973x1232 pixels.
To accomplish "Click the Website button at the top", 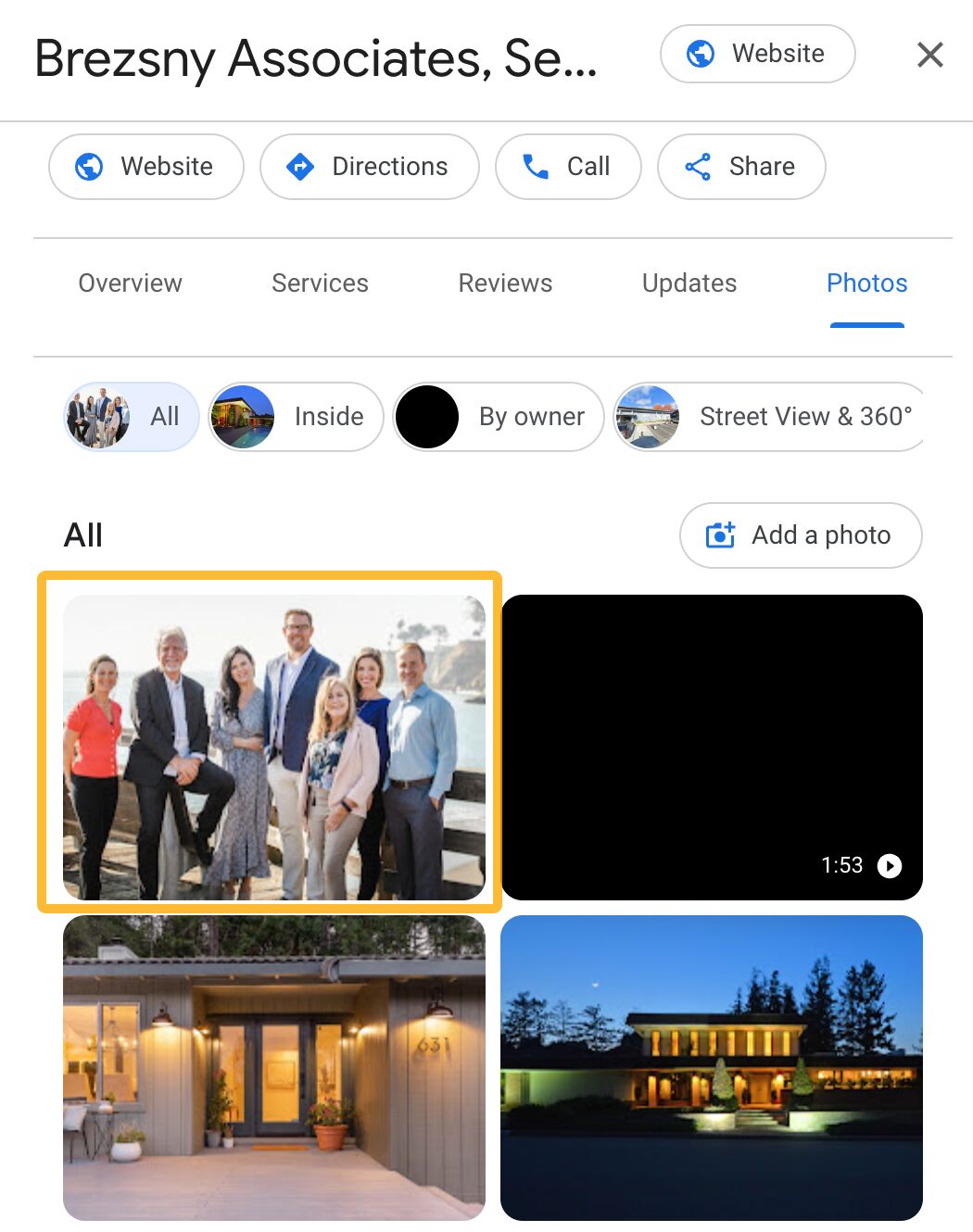I will [758, 54].
